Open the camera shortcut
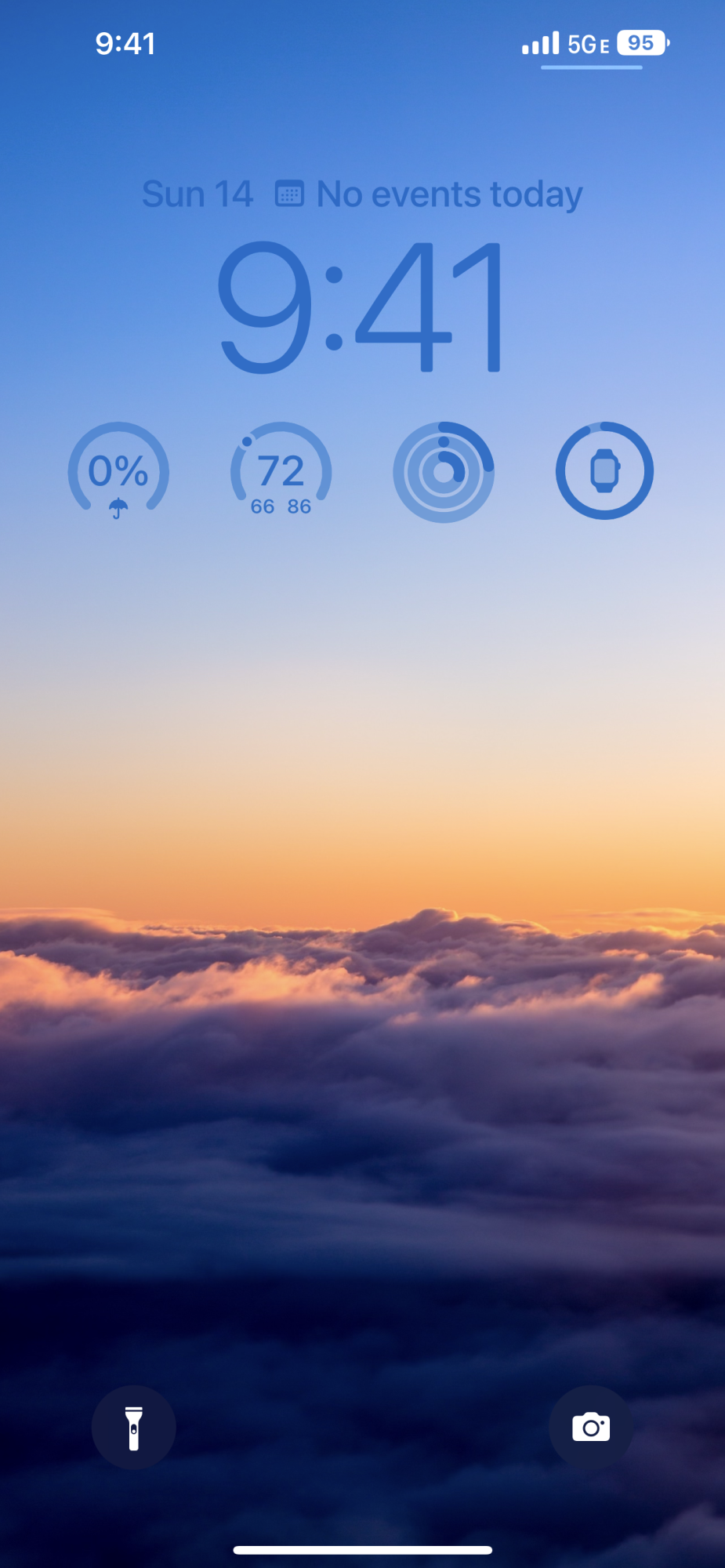Image resolution: width=725 pixels, height=1568 pixels. pyautogui.click(x=590, y=1428)
